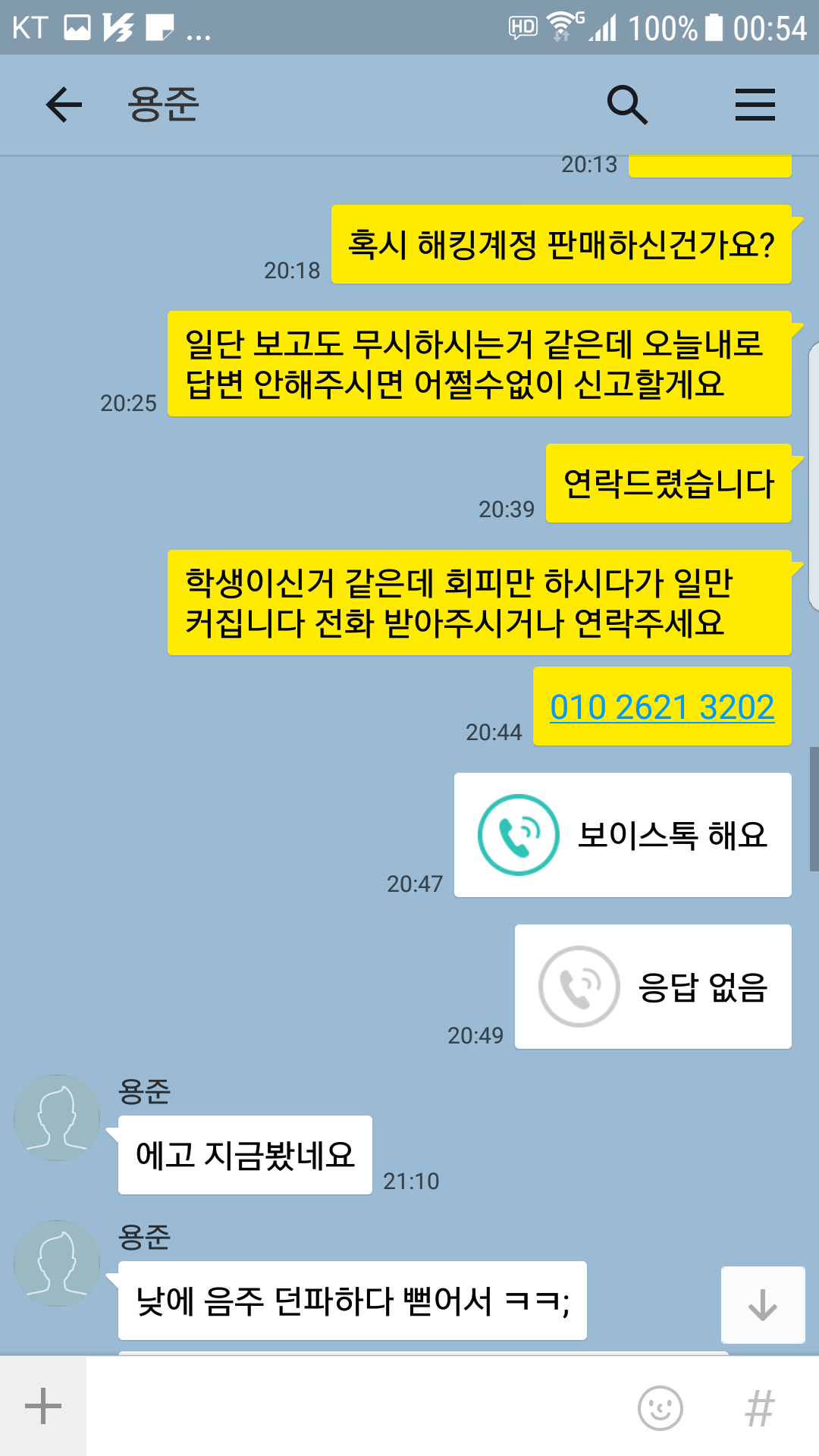This screenshot has width=819, height=1456.
Task: Open the chat room hamburger menu
Action: [755, 105]
